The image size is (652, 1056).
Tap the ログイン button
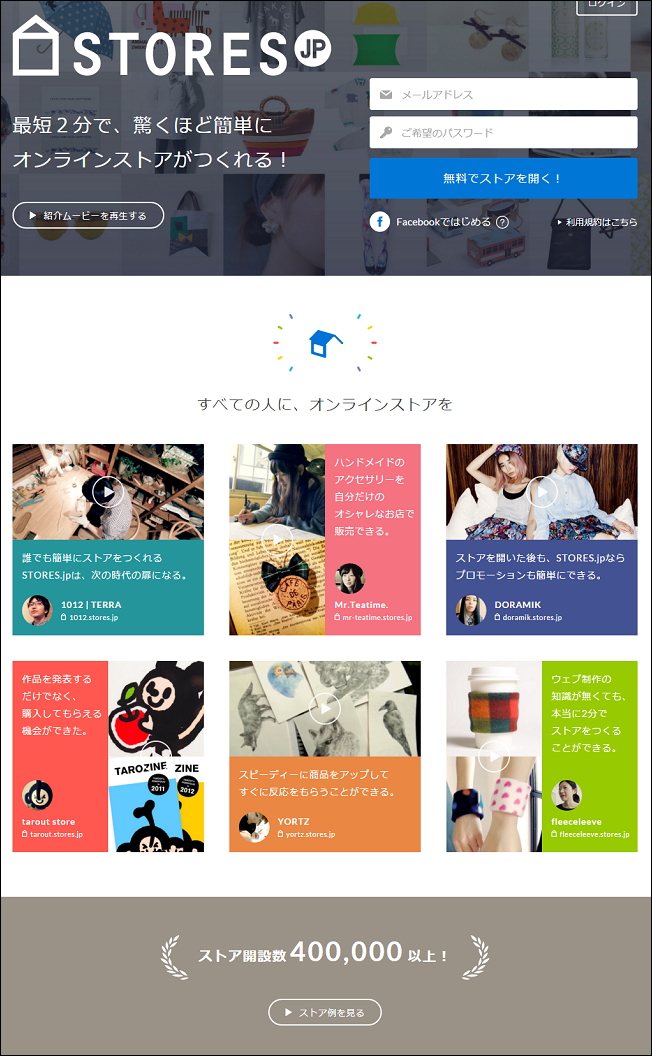point(607,6)
